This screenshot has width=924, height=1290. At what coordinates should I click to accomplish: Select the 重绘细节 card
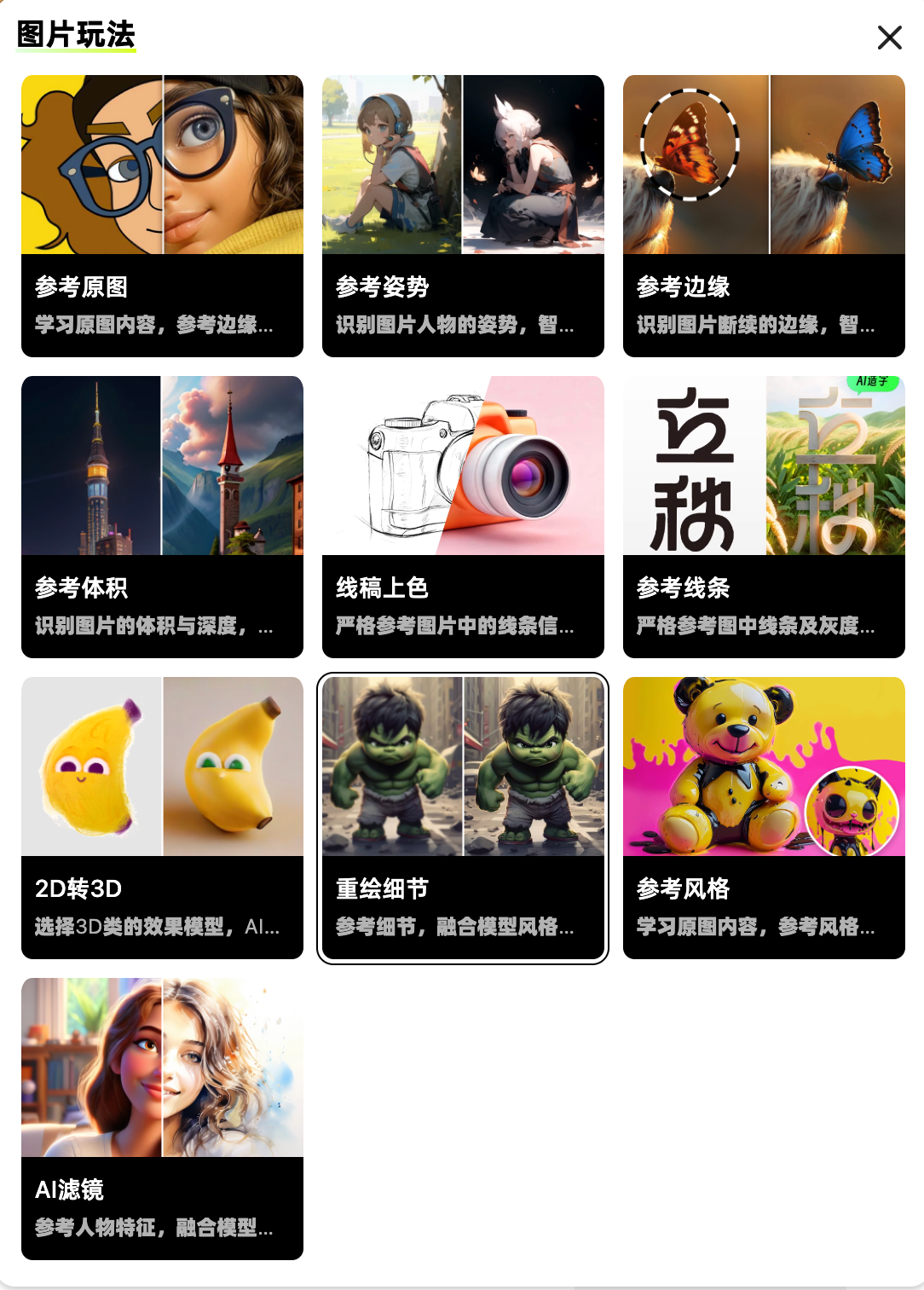pyautogui.click(x=463, y=818)
